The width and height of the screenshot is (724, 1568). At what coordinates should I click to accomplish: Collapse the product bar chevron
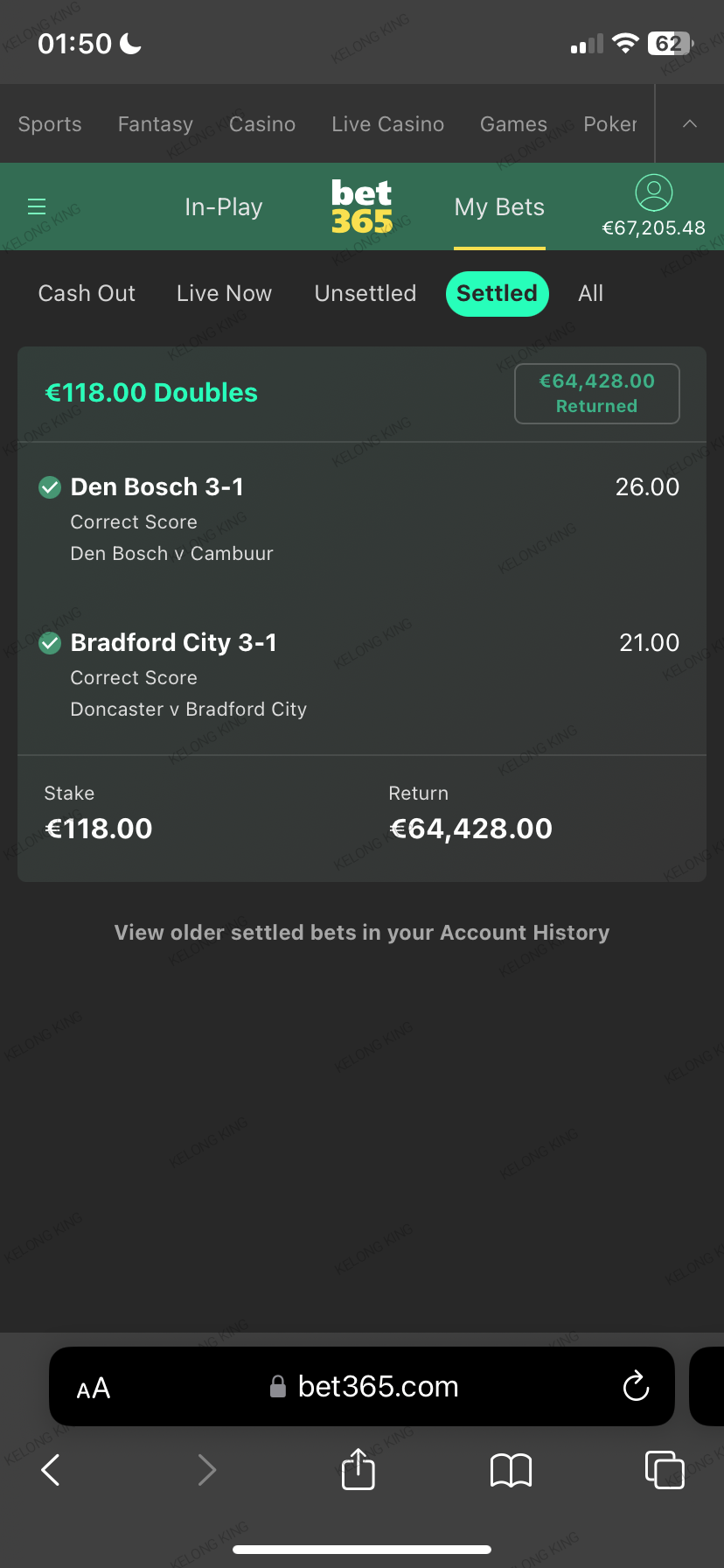[690, 124]
